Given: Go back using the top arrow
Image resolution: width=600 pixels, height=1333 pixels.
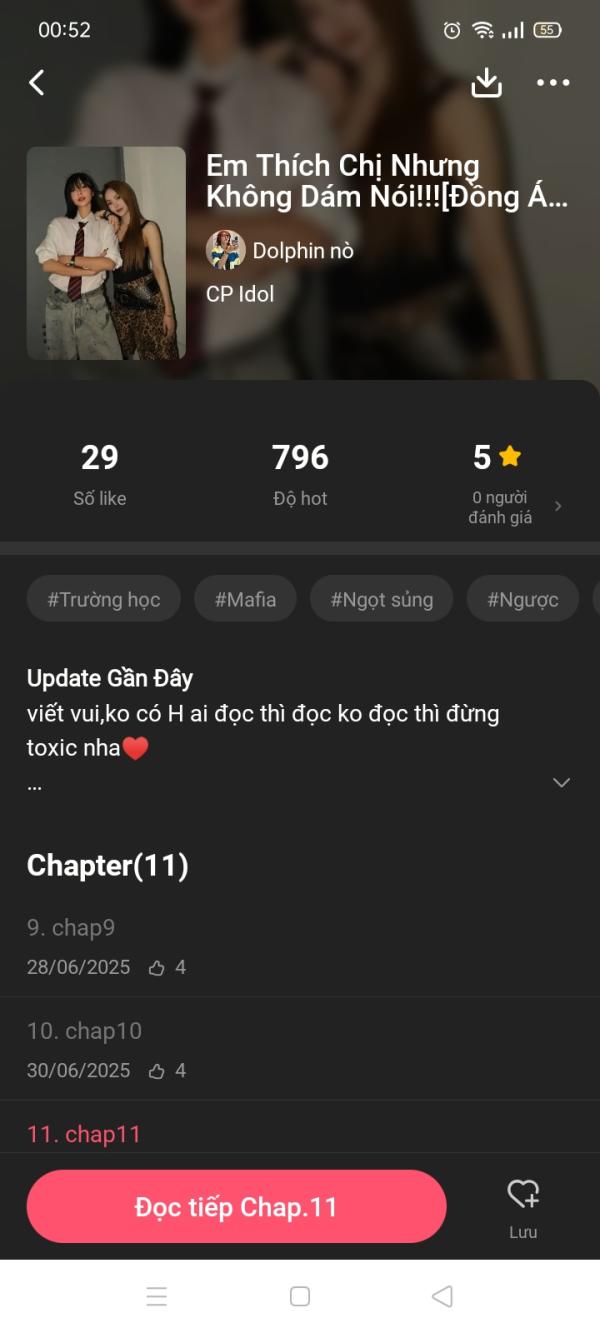Looking at the screenshot, I should point(37,82).
